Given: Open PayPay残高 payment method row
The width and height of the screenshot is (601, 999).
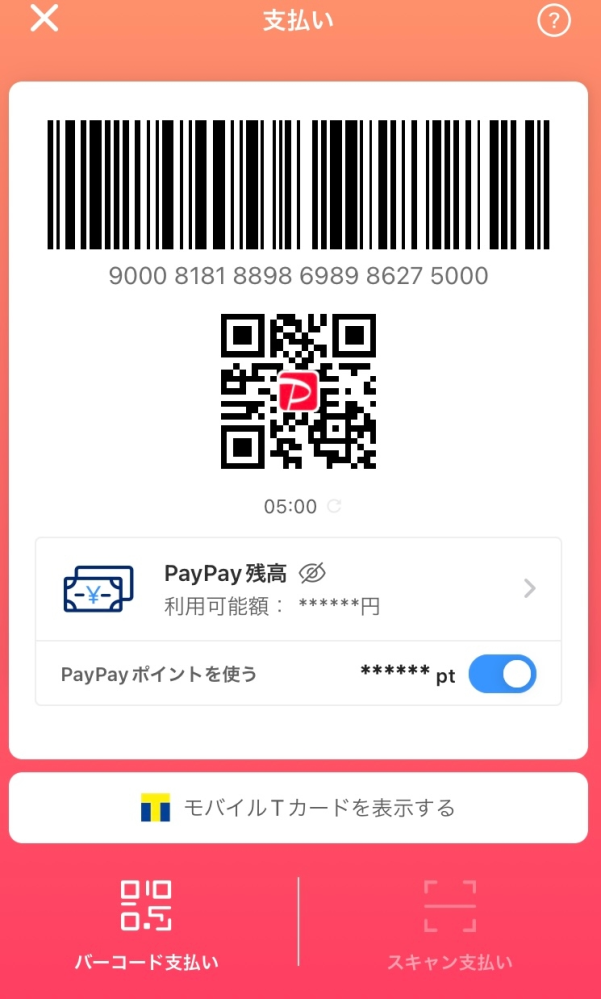Looking at the screenshot, I should (x=298, y=589).
